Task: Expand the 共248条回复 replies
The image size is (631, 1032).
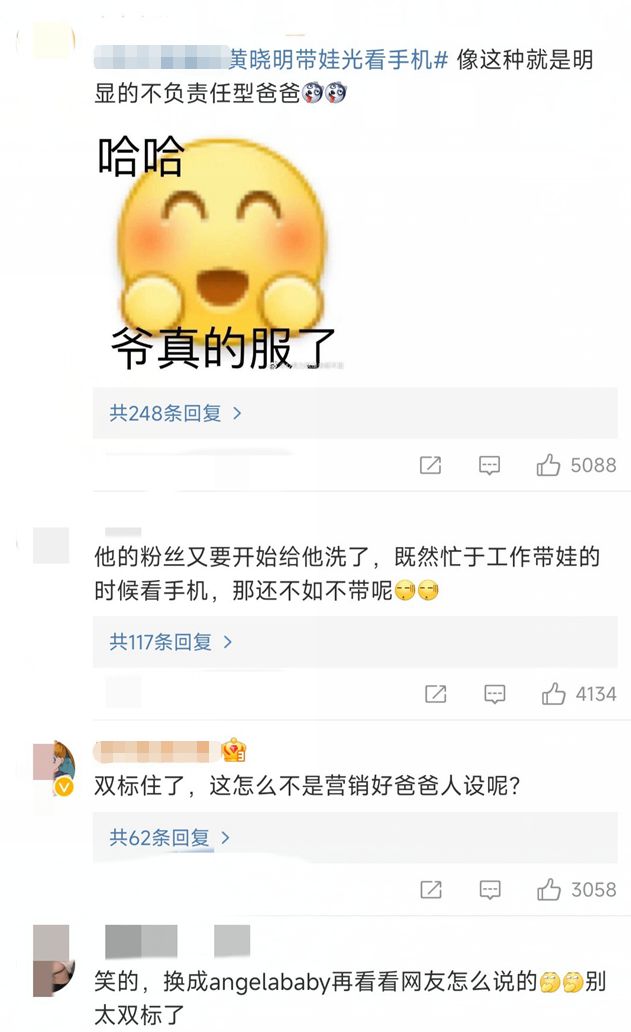Action: coord(176,413)
